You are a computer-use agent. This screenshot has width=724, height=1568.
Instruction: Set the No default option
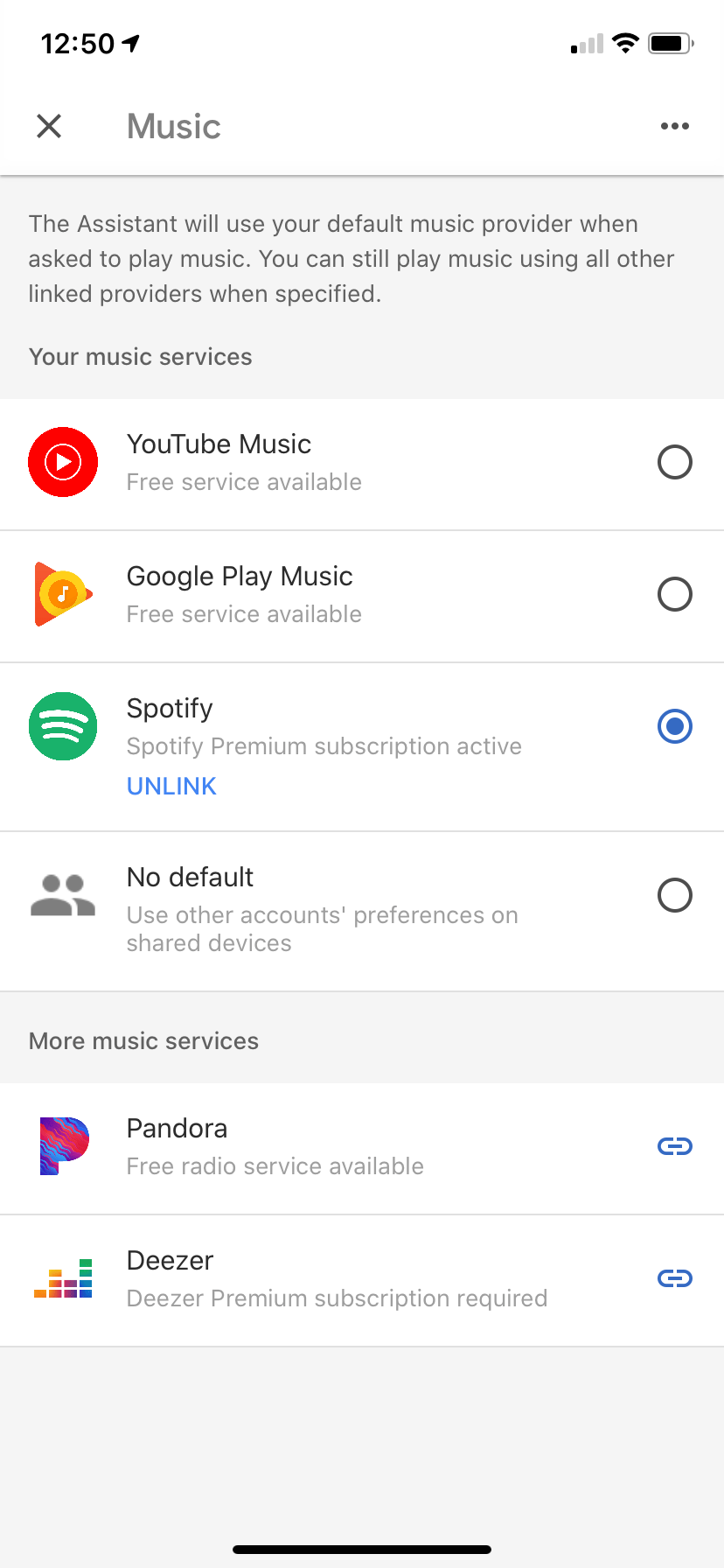point(675,895)
